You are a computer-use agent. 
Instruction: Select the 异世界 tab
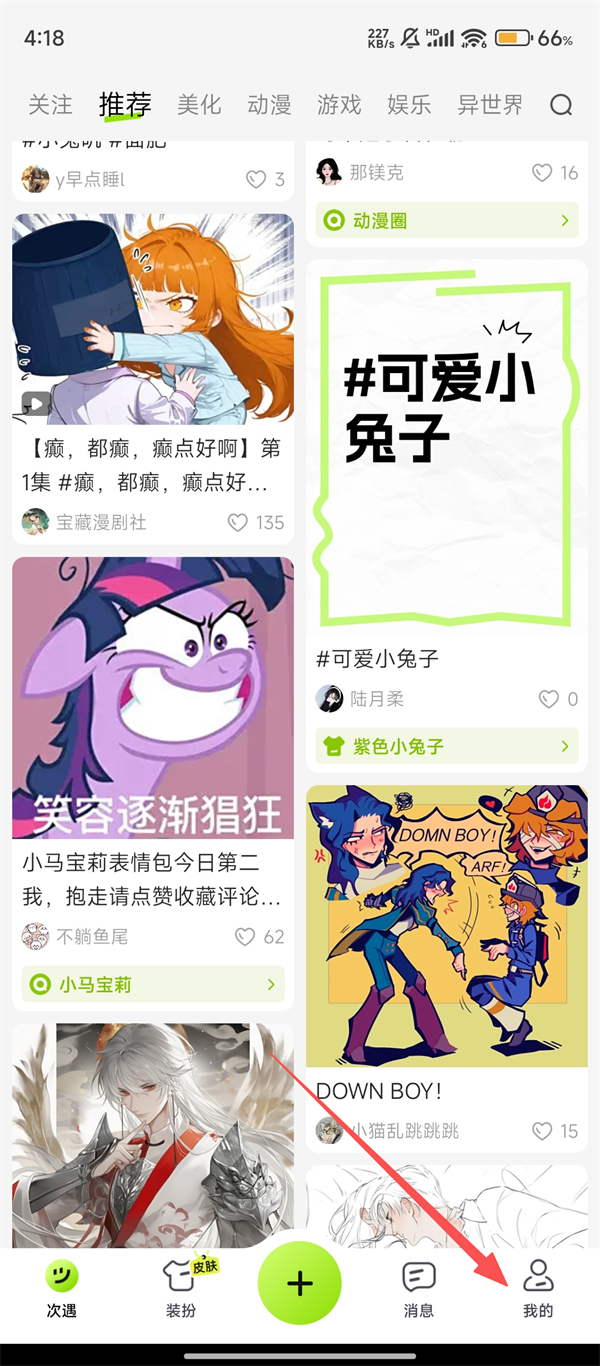(x=490, y=105)
